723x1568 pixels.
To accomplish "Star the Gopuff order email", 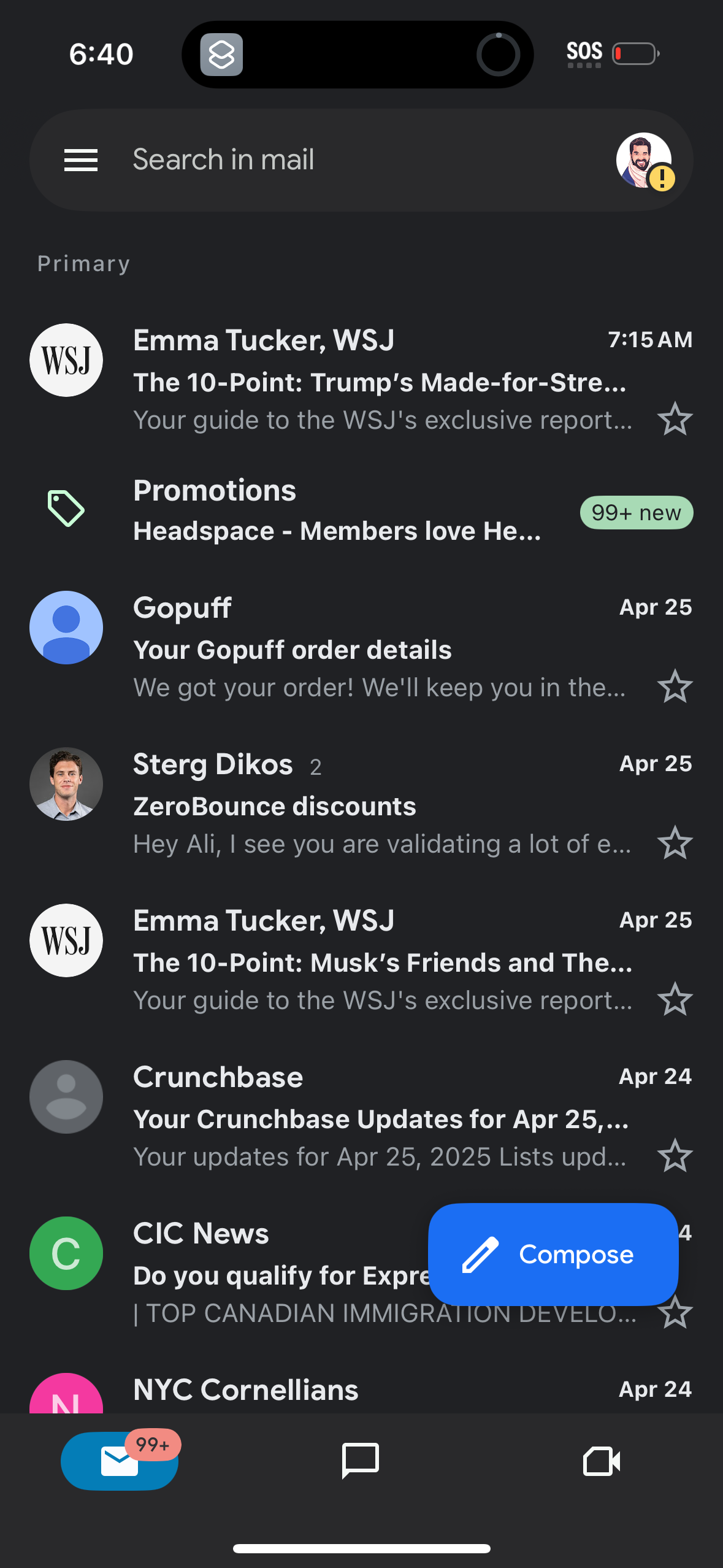I will 675,688.
